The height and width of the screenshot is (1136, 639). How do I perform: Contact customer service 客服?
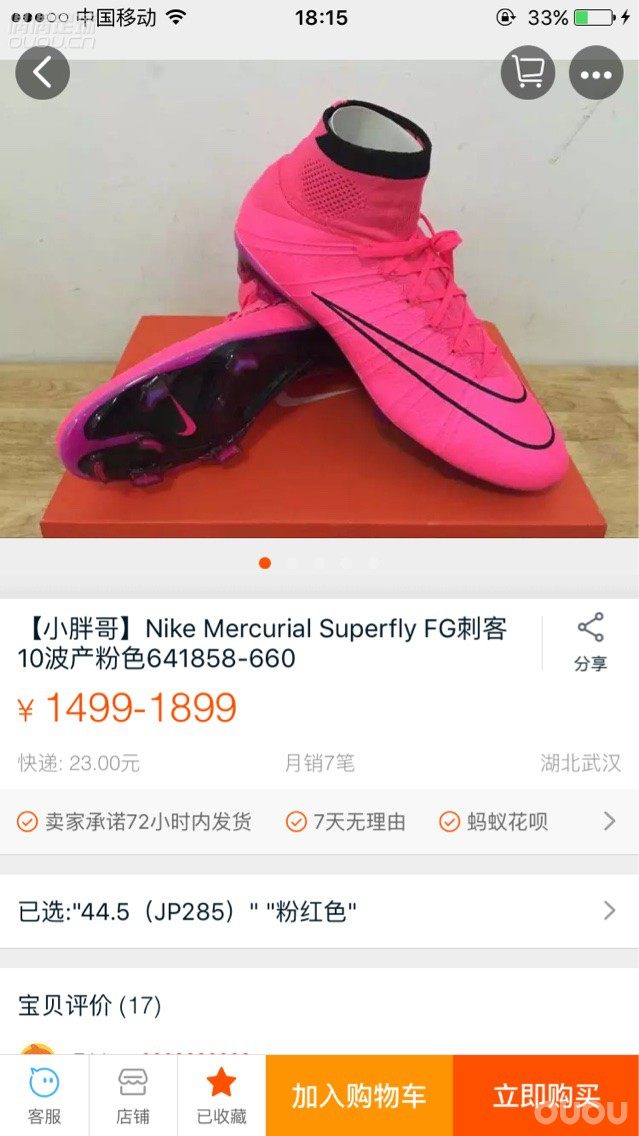coord(44,1095)
